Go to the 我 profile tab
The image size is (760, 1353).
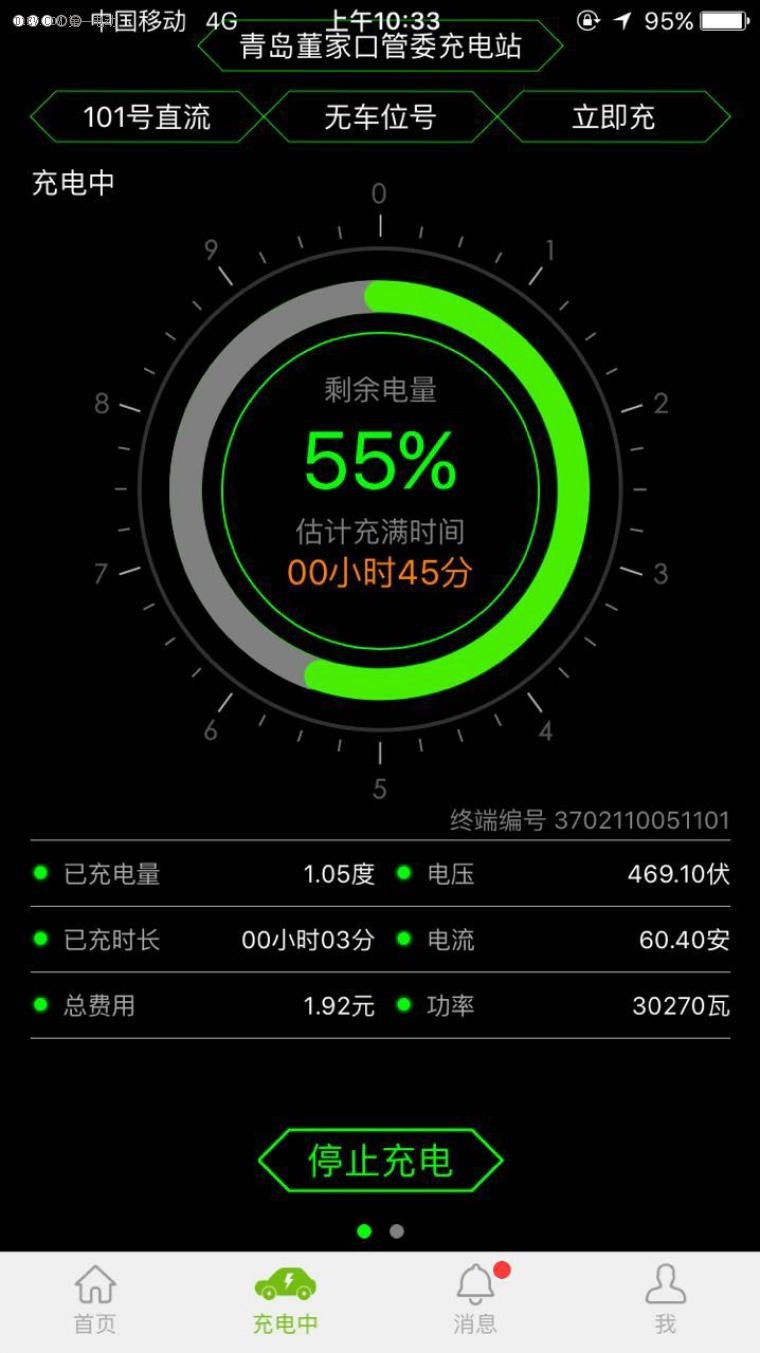click(x=665, y=1298)
